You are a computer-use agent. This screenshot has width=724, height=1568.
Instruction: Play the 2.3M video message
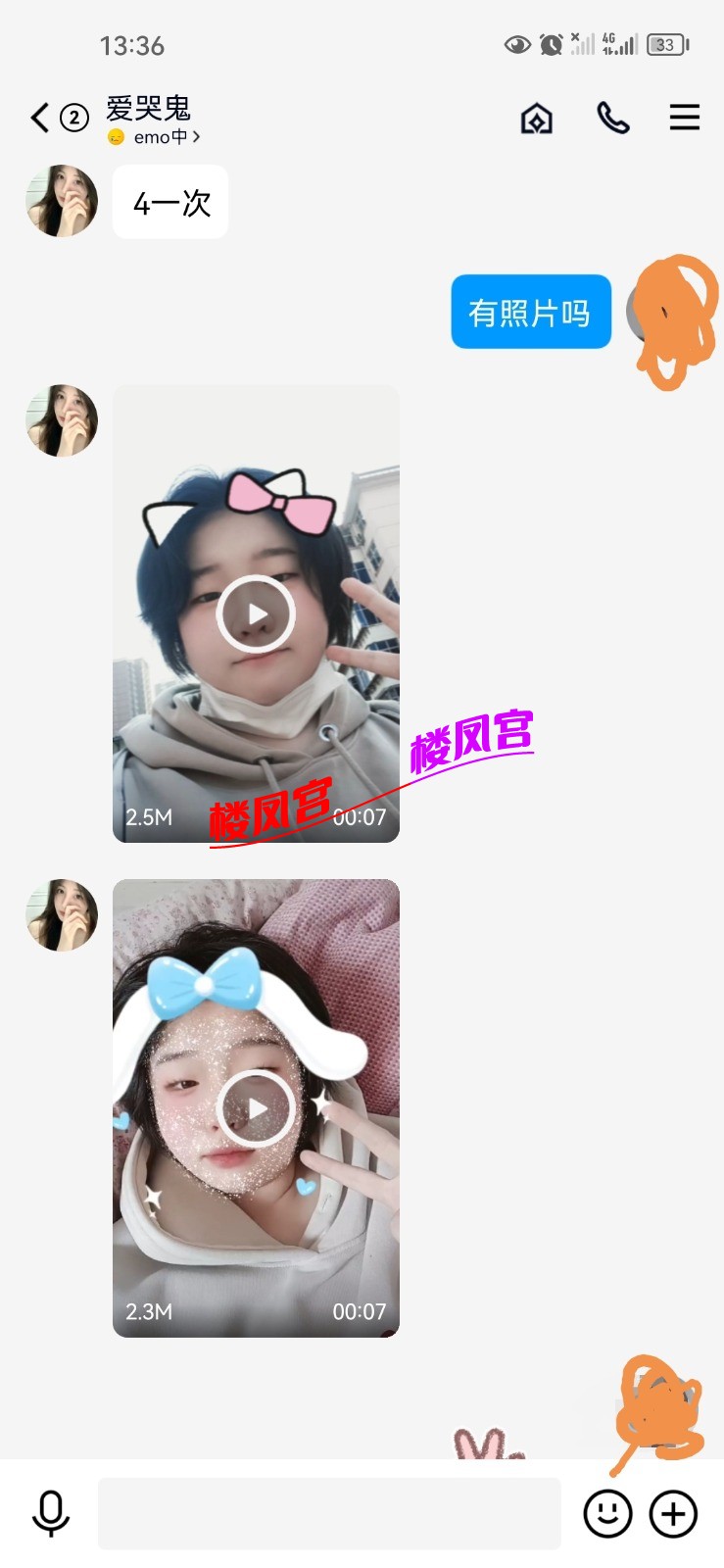pyautogui.click(x=256, y=1108)
